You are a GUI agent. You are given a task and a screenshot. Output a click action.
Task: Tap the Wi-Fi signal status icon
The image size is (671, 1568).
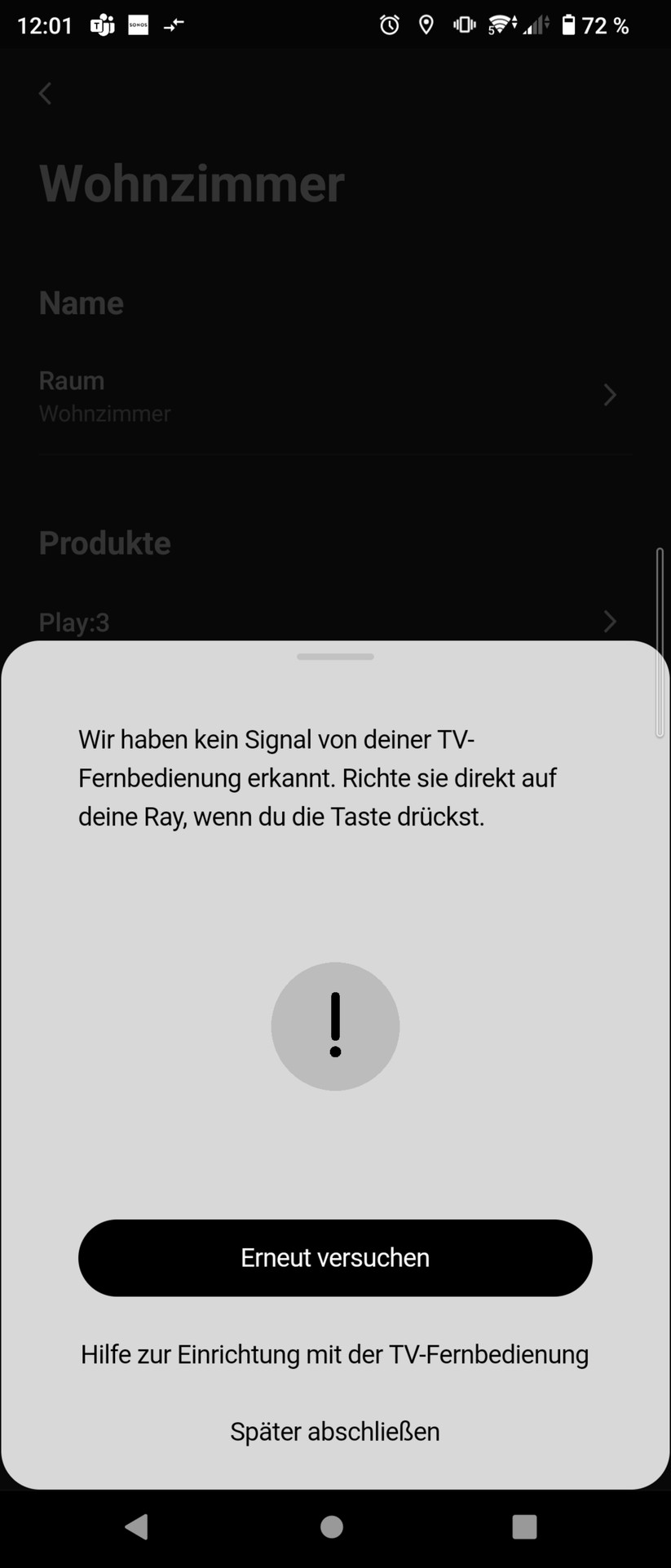pyautogui.click(x=499, y=24)
